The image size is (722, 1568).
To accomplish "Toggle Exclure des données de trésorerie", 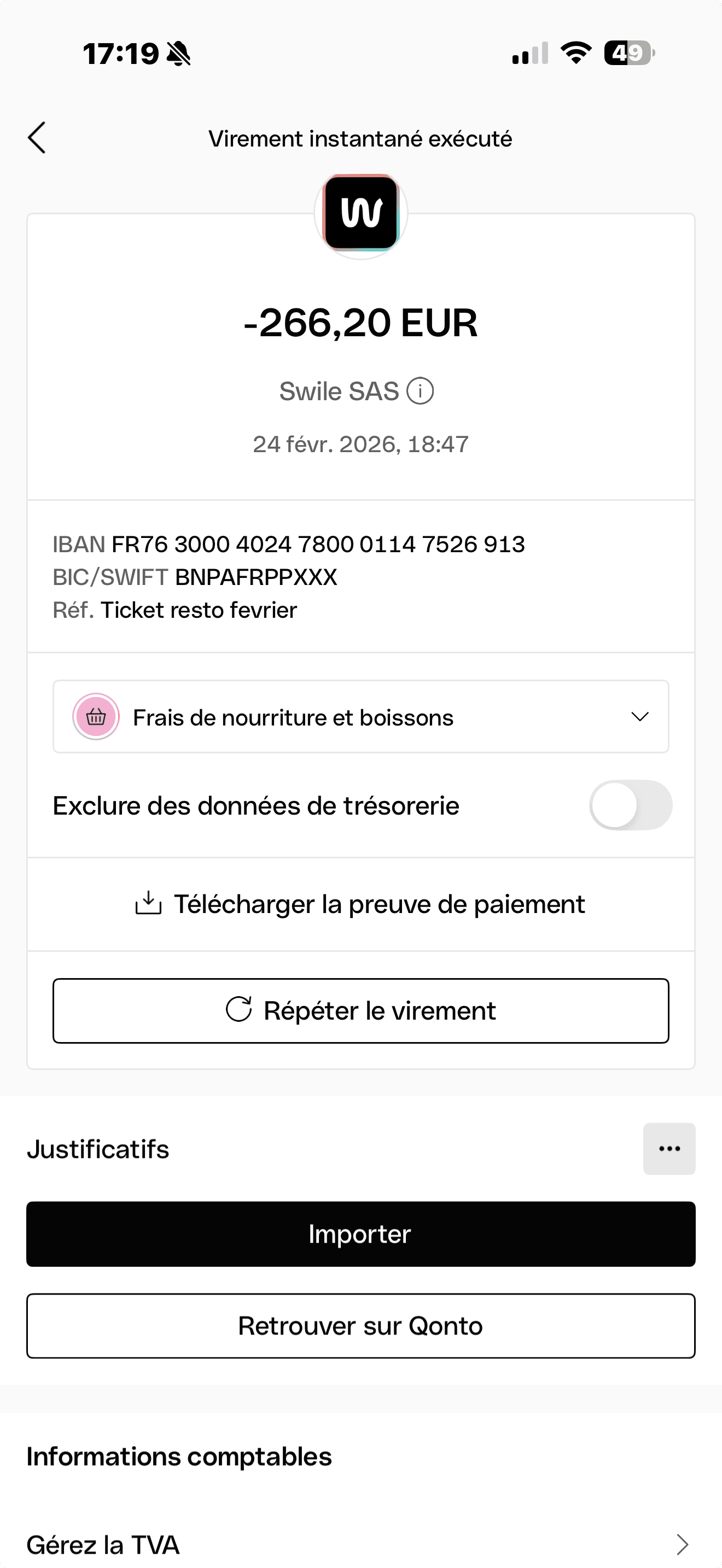I will tap(630, 805).
